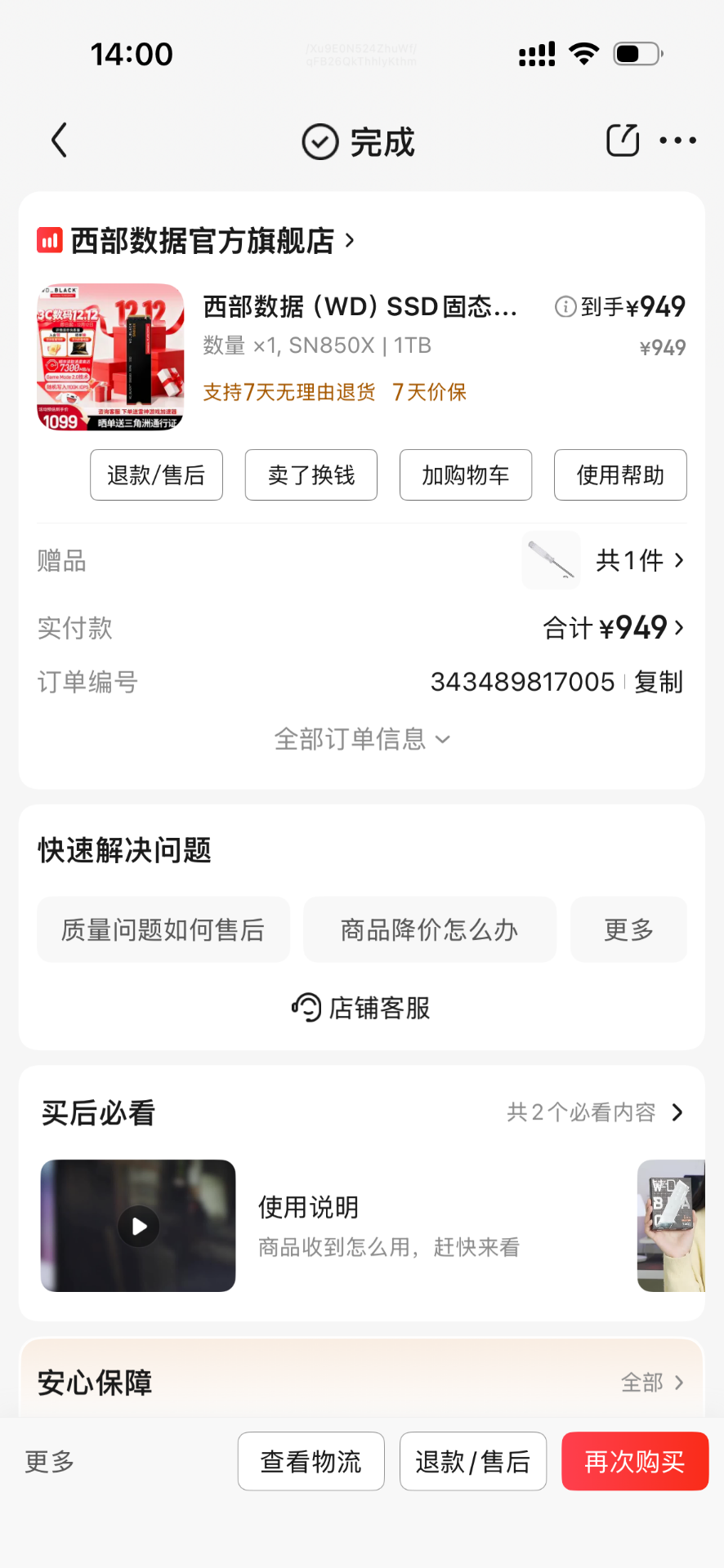
Task: Tap 卖了换钱 to resell the item
Action: (311, 474)
